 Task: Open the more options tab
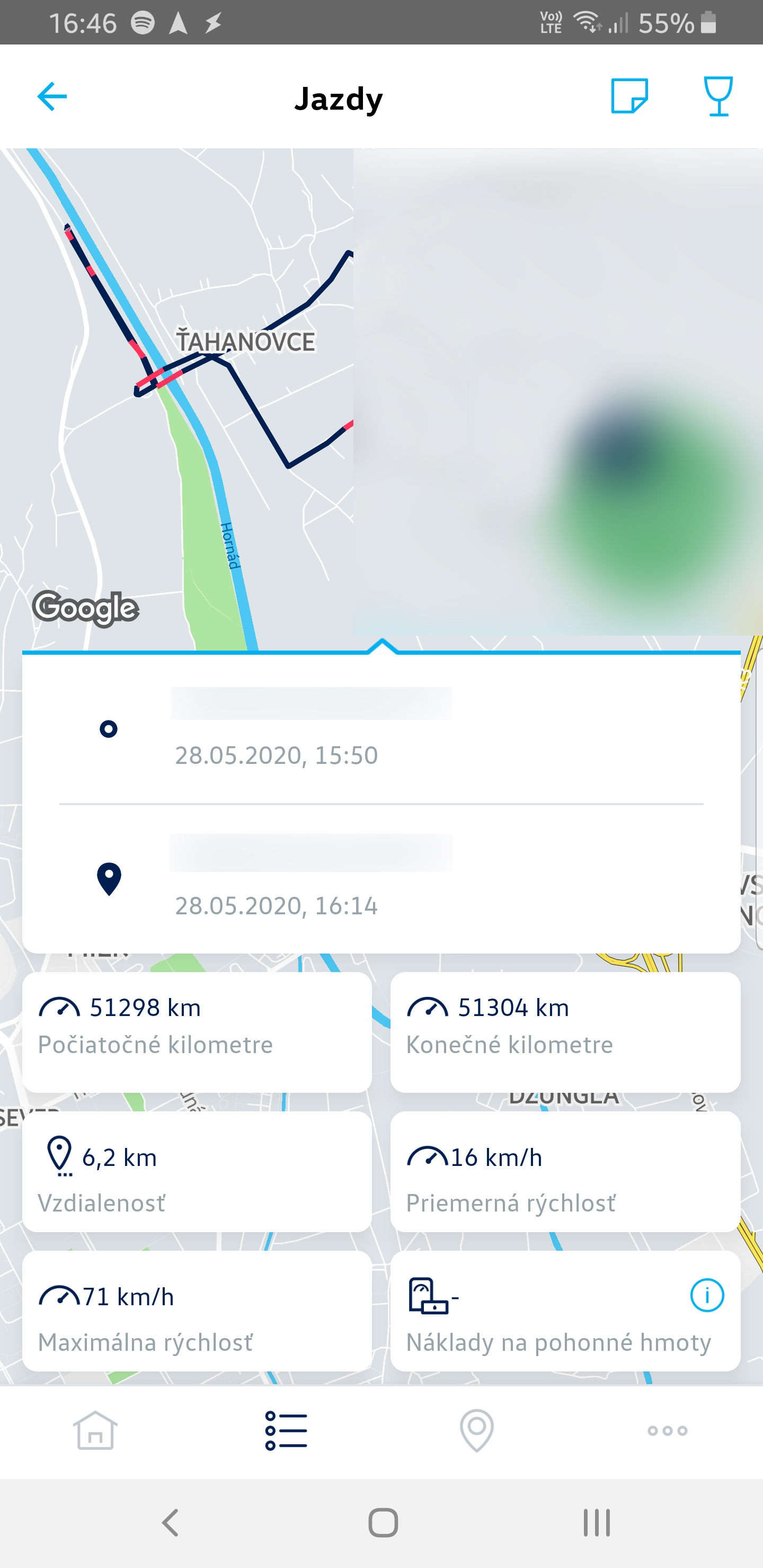pyautogui.click(x=668, y=1430)
